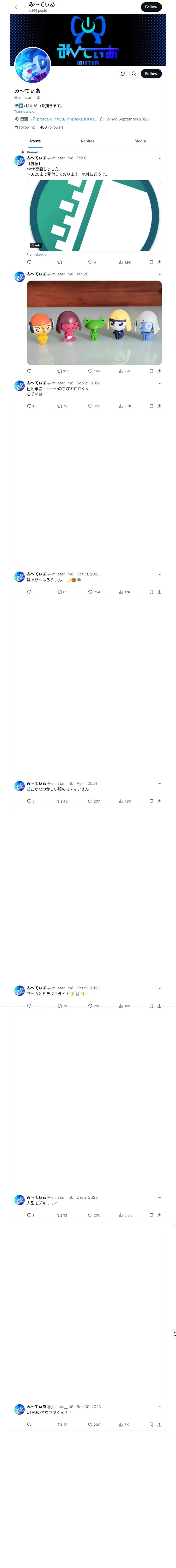The height and width of the screenshot is (1568, 176).
Task: Share the Apr 1, 2024 post
Action: pyautogui.click(x=159, y=801)
